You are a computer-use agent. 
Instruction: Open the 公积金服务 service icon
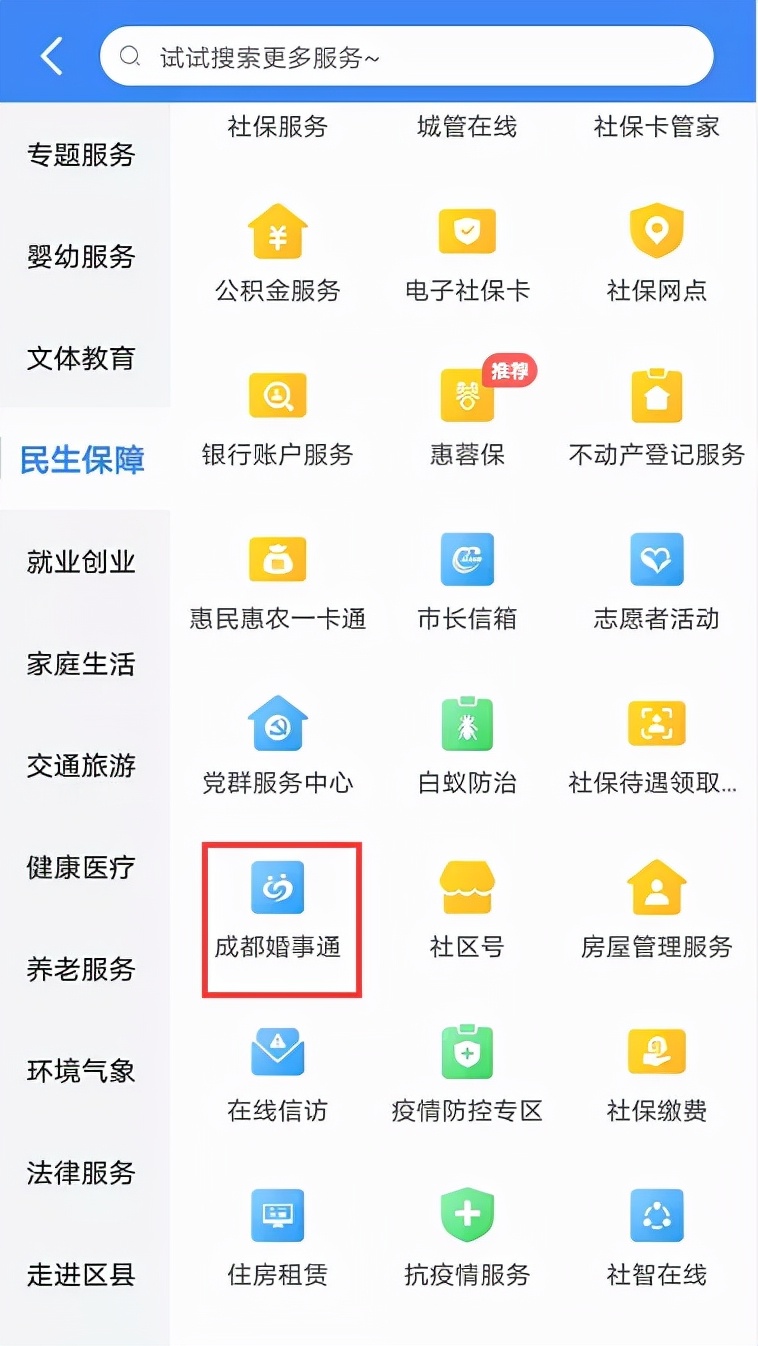pos(277,250)
